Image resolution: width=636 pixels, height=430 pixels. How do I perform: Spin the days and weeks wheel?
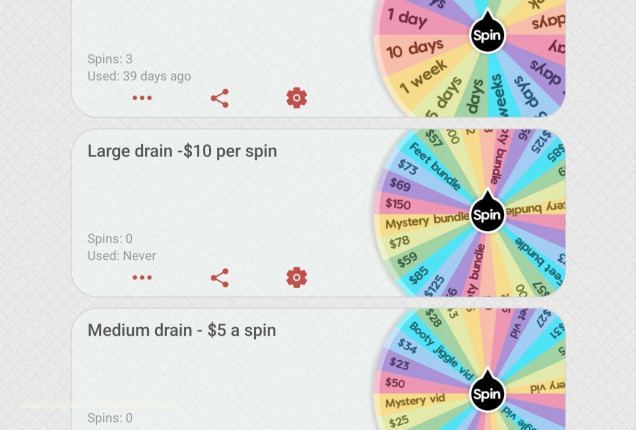point(487,35)
